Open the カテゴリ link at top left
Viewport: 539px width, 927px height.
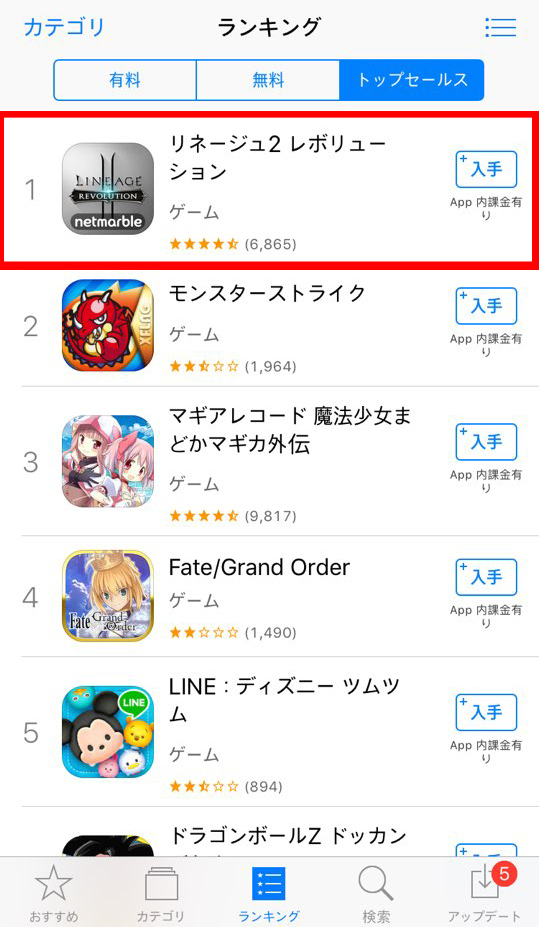(x=64, y=27)
